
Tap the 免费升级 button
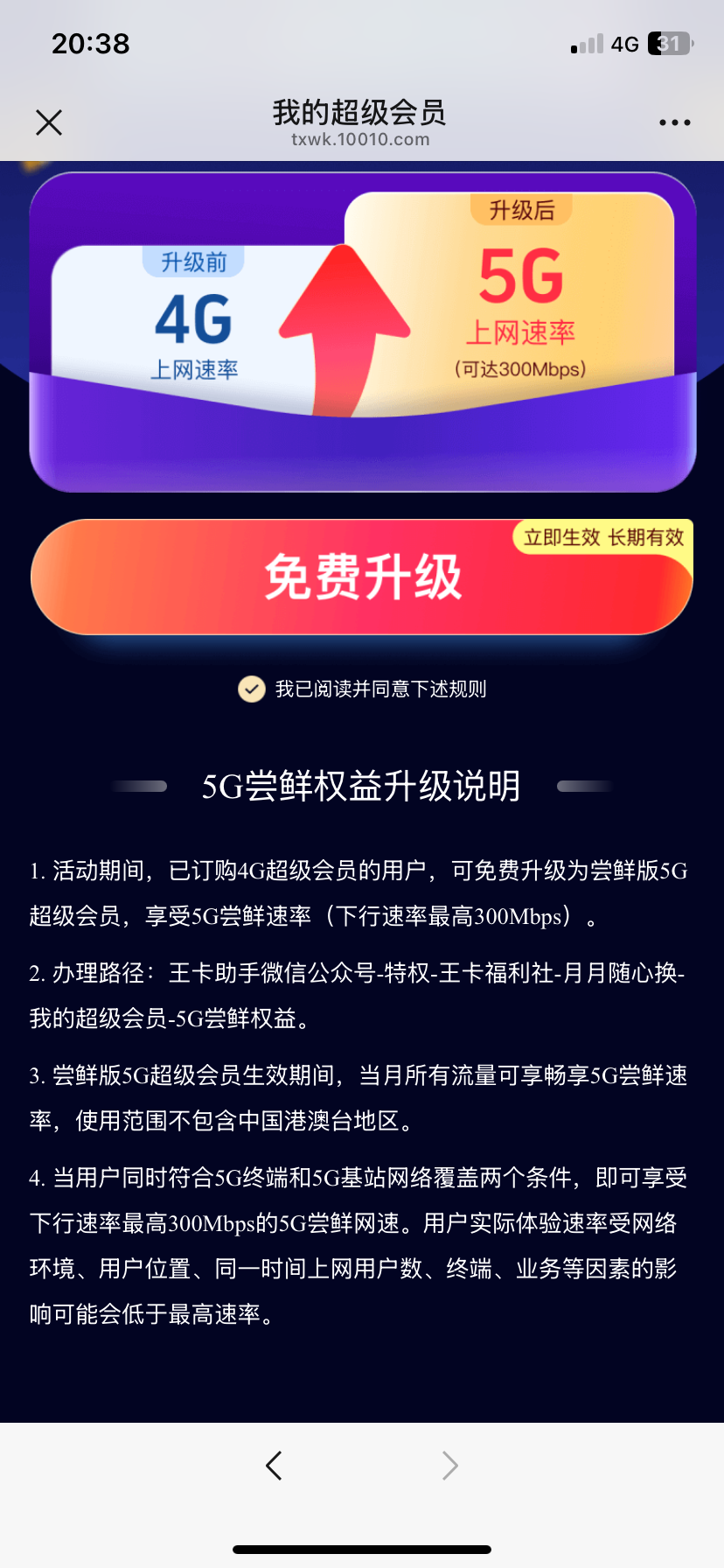pos(362,577)
